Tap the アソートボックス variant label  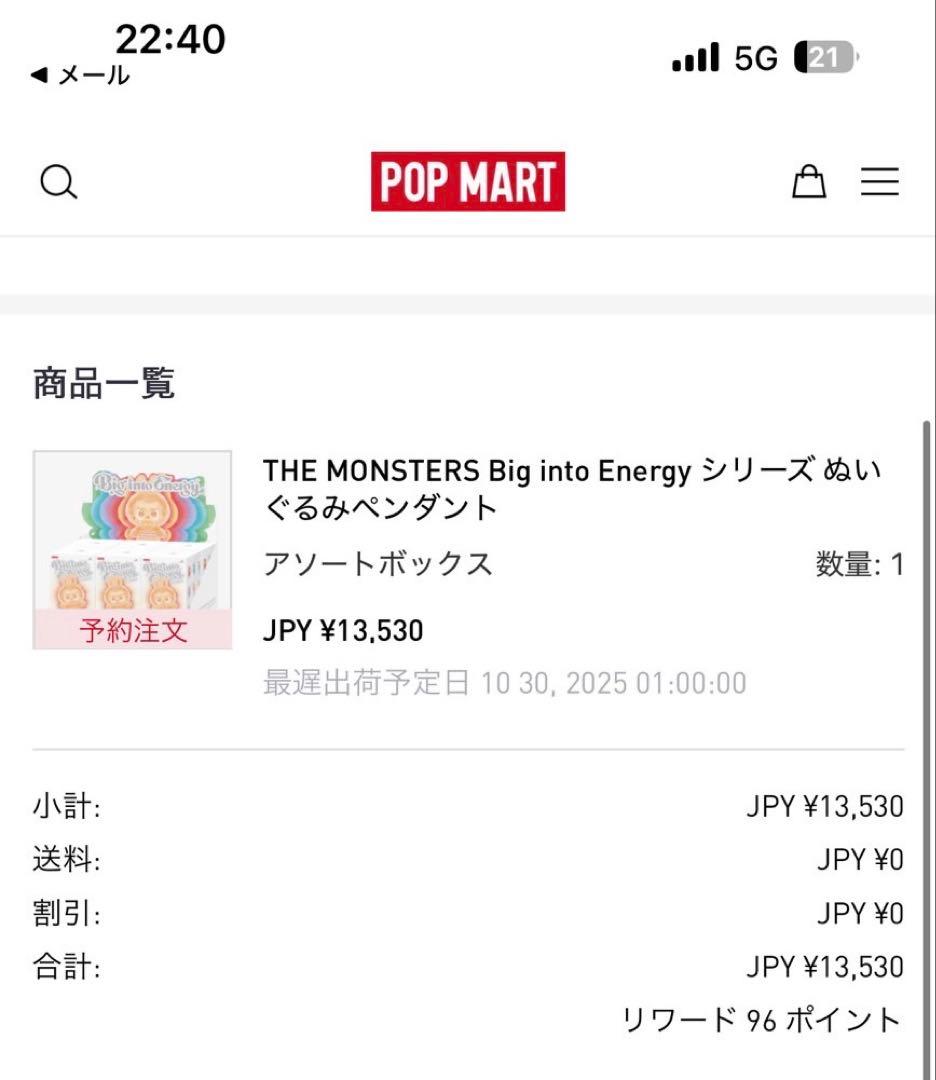(x=377, y=564)
